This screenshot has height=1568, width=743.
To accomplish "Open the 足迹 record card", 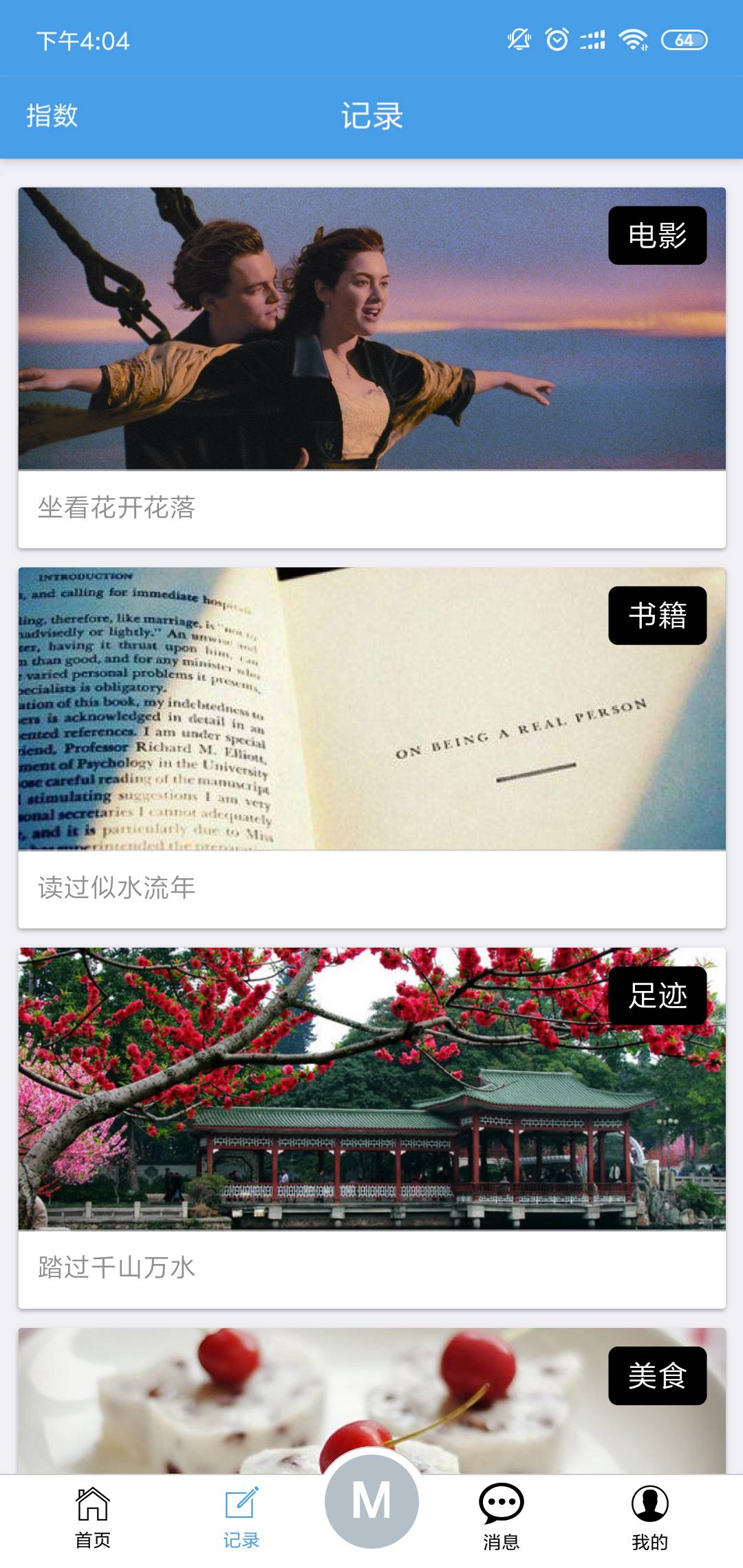I will pos(371,1126).
